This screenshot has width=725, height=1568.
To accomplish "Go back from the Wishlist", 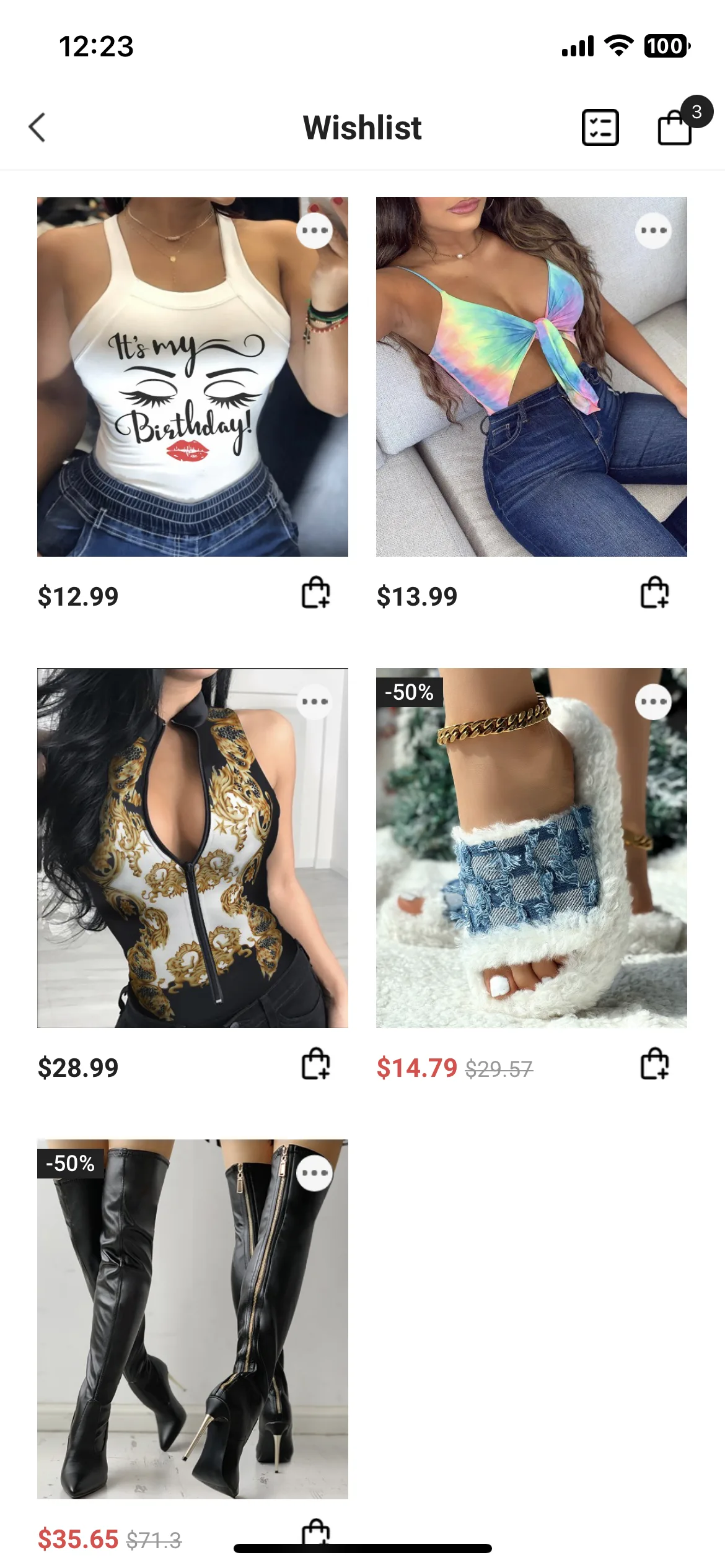I will point(37,128).
